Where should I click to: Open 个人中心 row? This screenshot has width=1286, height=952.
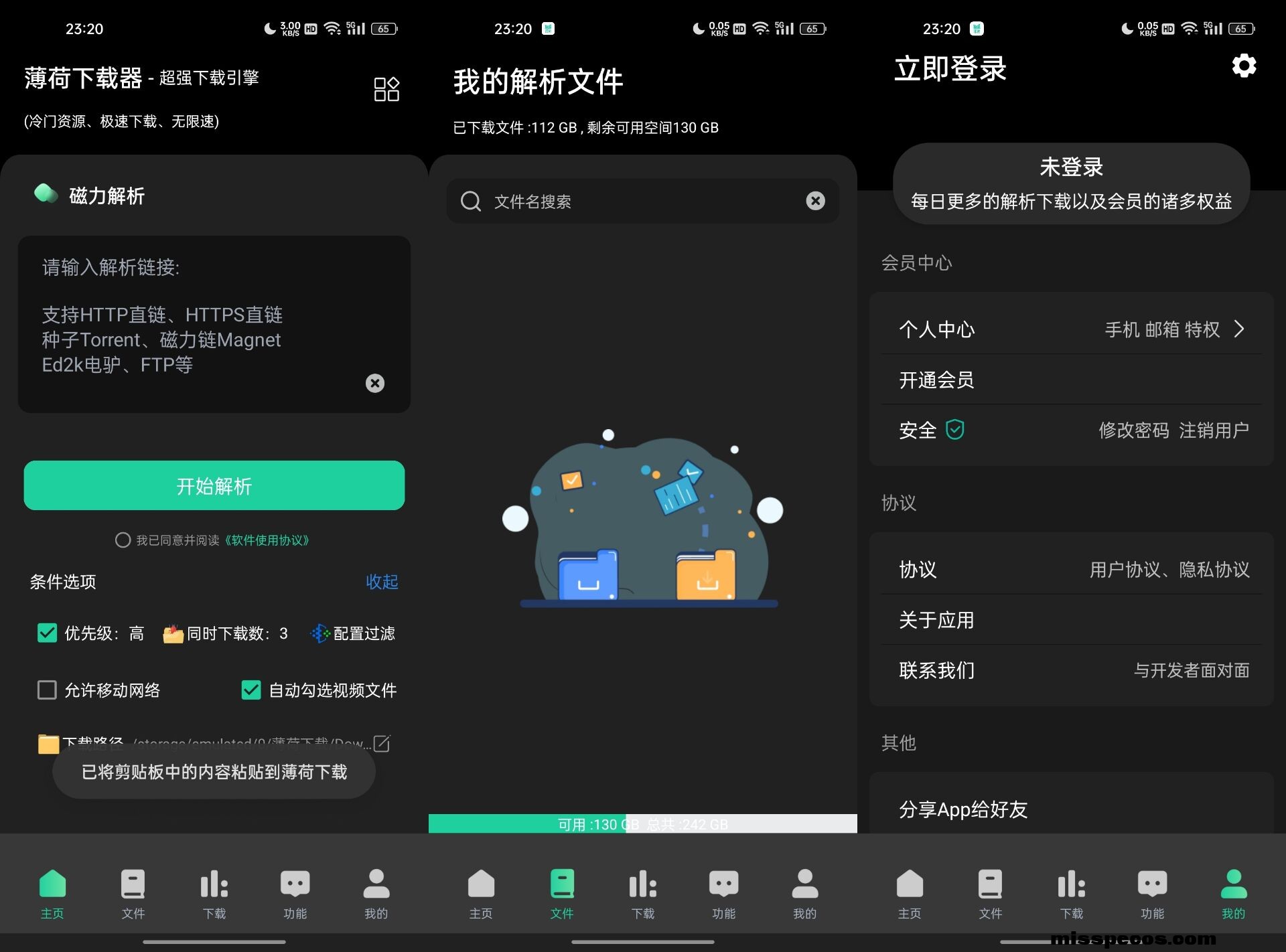pyautogui.click(x=1071, y=329)
